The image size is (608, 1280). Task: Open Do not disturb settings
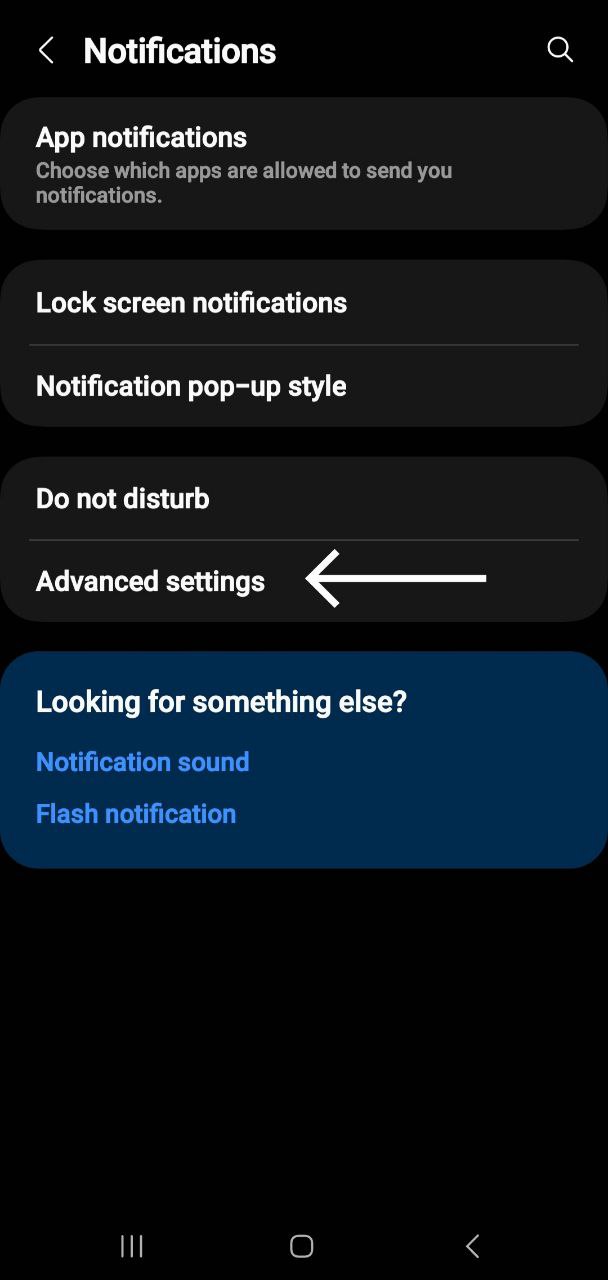[x=303, y=498]
